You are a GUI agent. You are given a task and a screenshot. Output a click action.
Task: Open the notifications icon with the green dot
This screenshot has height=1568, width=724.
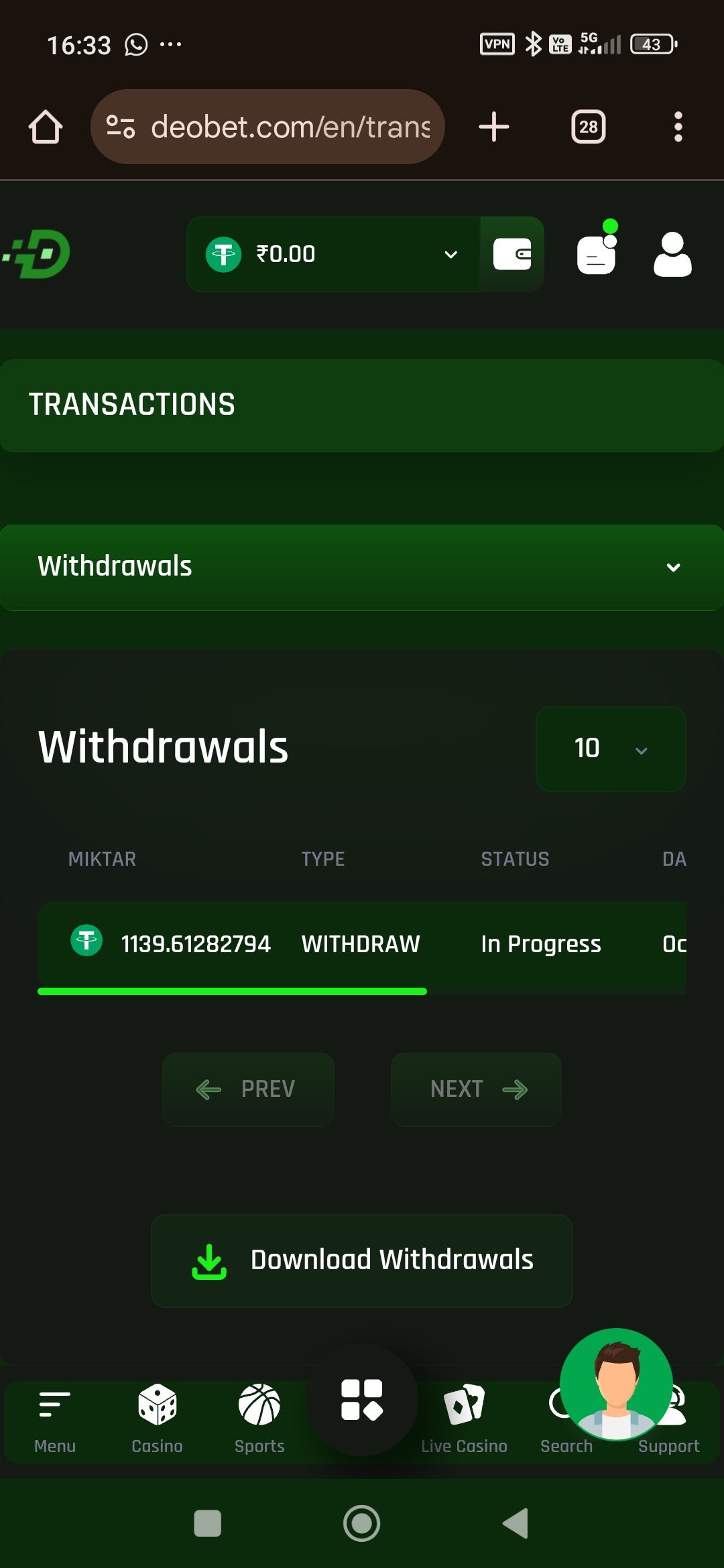596,254
